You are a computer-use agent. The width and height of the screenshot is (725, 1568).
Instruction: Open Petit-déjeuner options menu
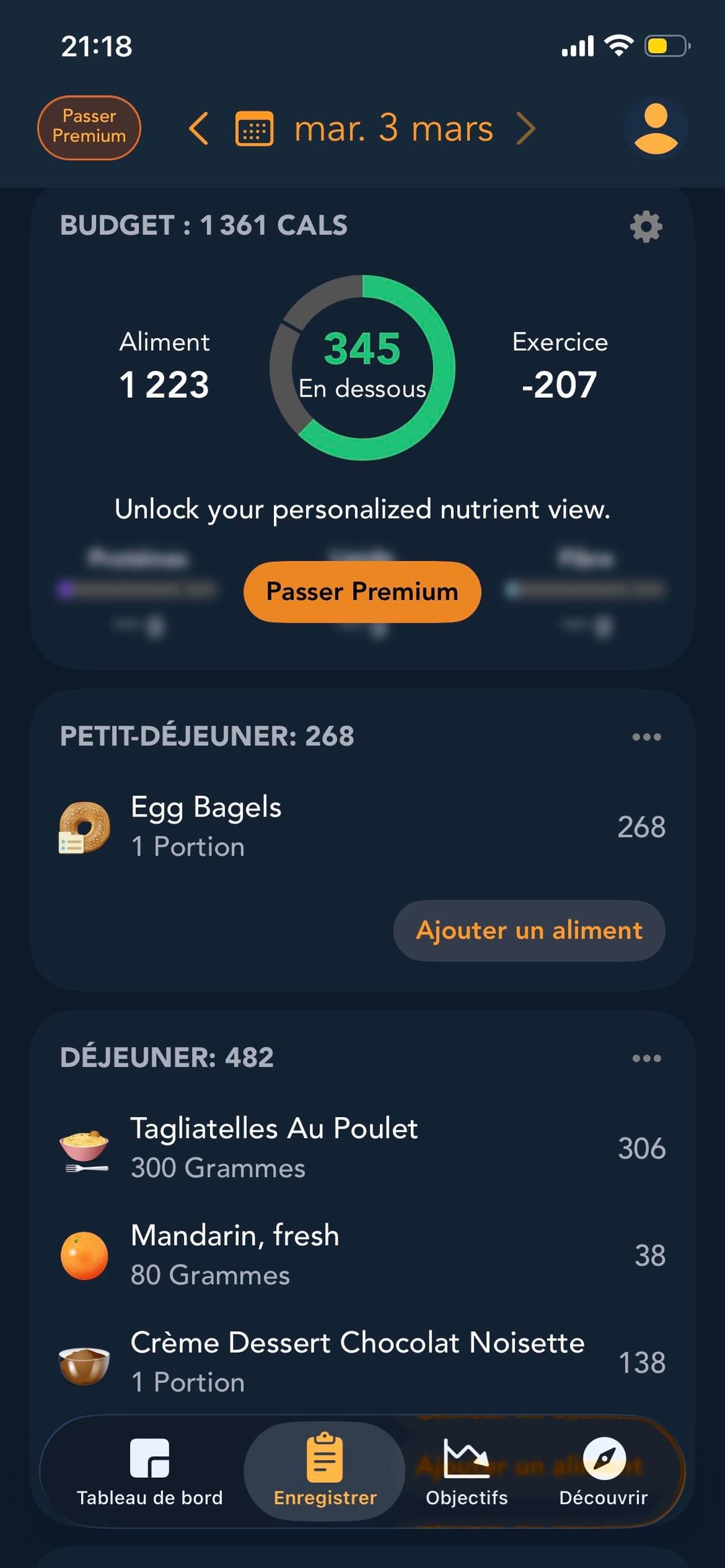tap(646, 737)
